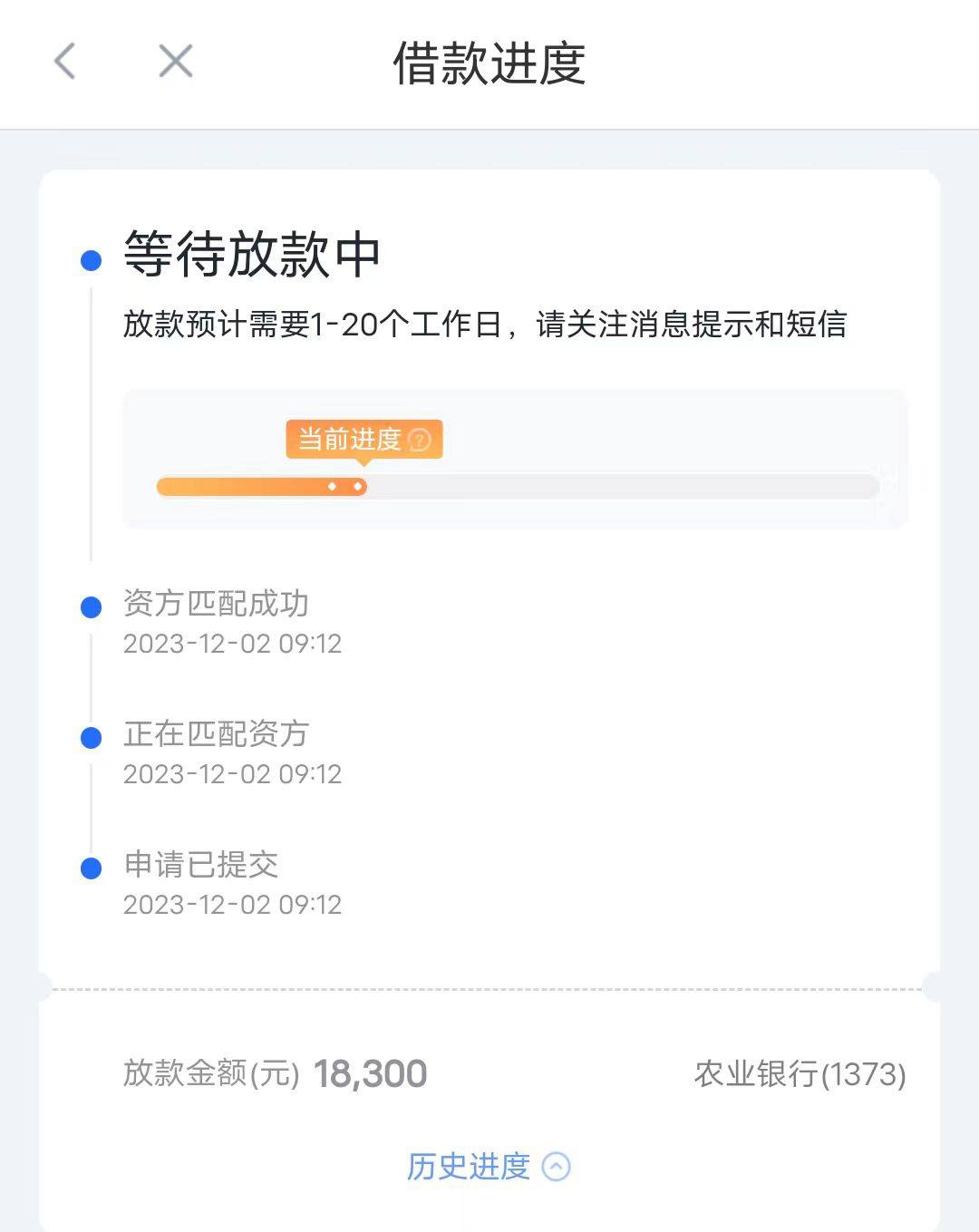Viewport: 979px width, 1232px height.
Task: Expand details for 申请已提交 step
Action: point(202,866)
